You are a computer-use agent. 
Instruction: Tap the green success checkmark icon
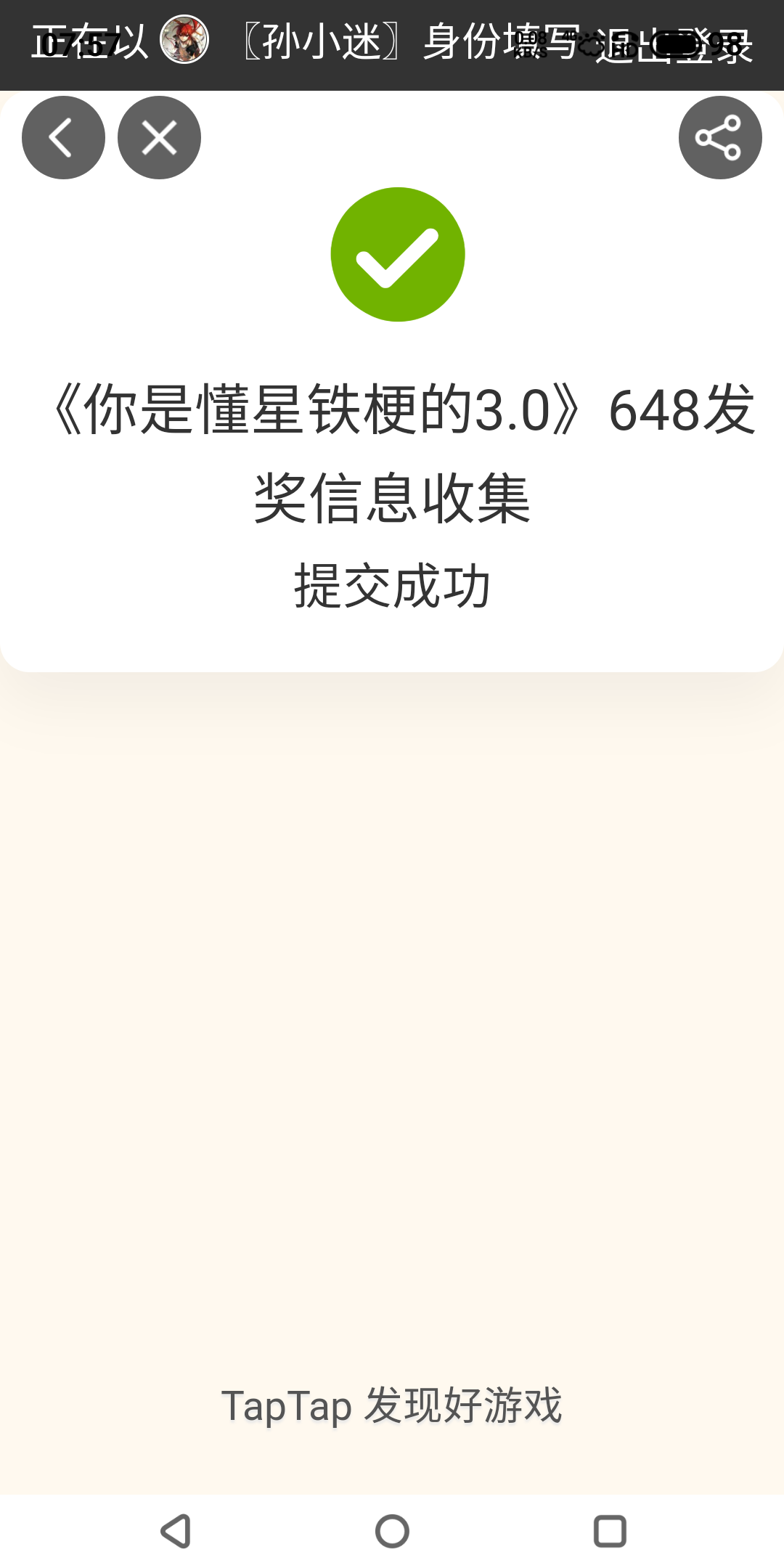398,253
